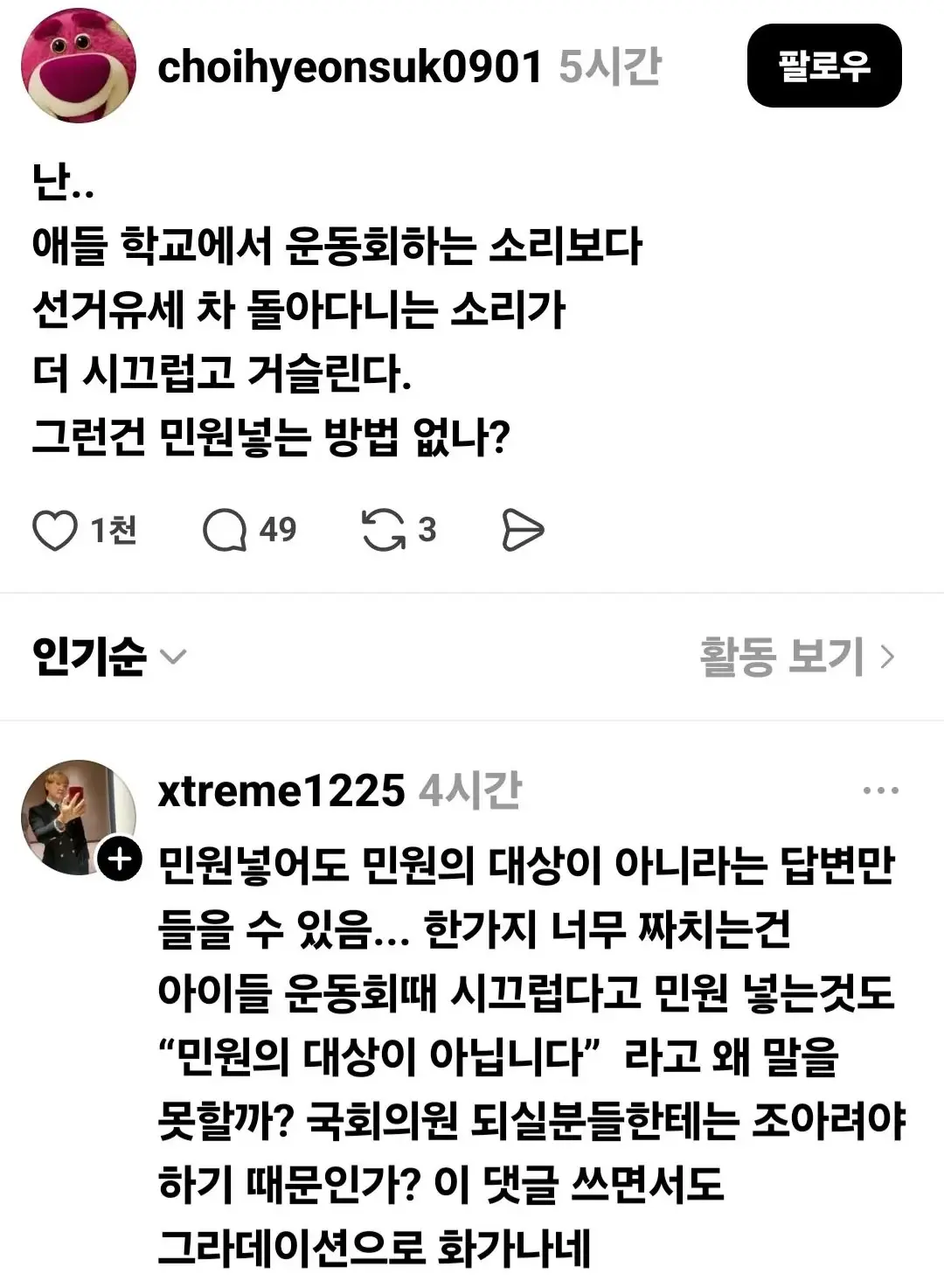
Task: Share the post via send icon
Action: tap(523, 530)
